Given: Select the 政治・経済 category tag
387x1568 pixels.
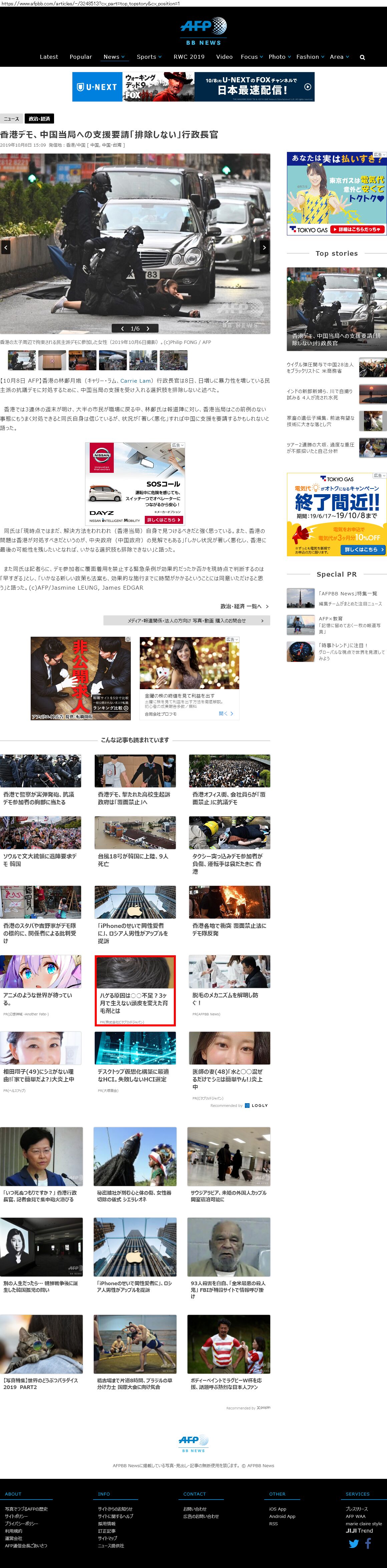Looking at the screenshot, I should coord(40,119).
